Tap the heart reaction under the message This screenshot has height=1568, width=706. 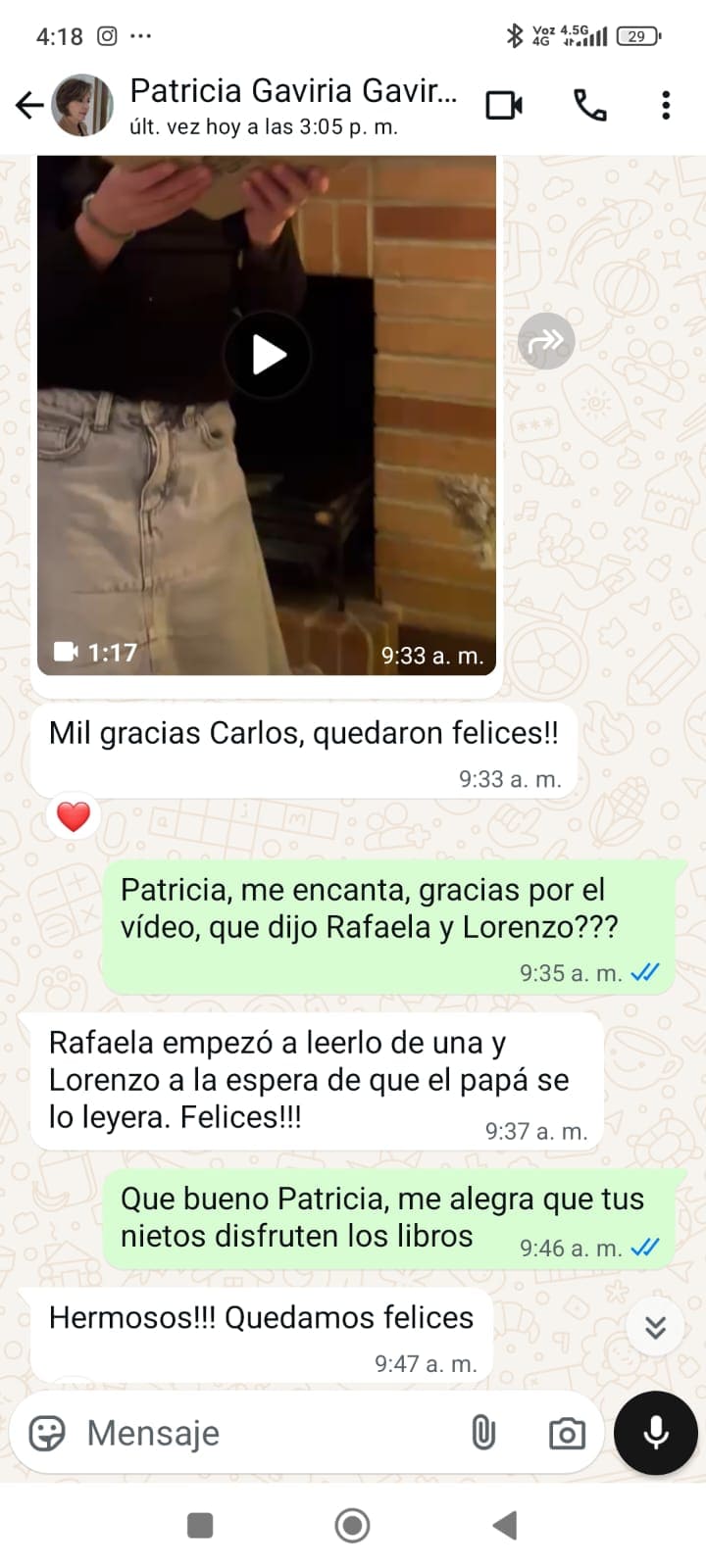coord(74,815)
